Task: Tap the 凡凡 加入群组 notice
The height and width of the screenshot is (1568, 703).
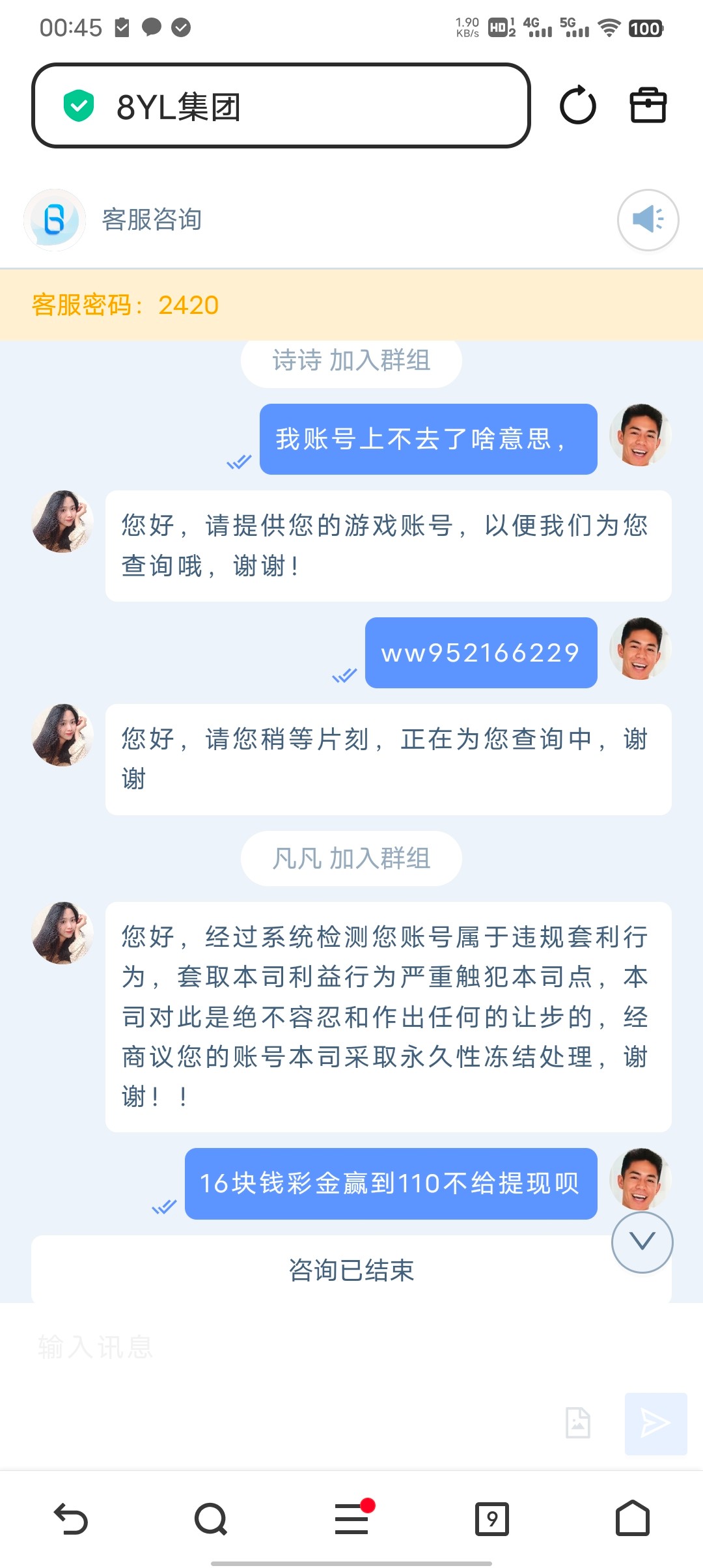Action: click(351, 858)
